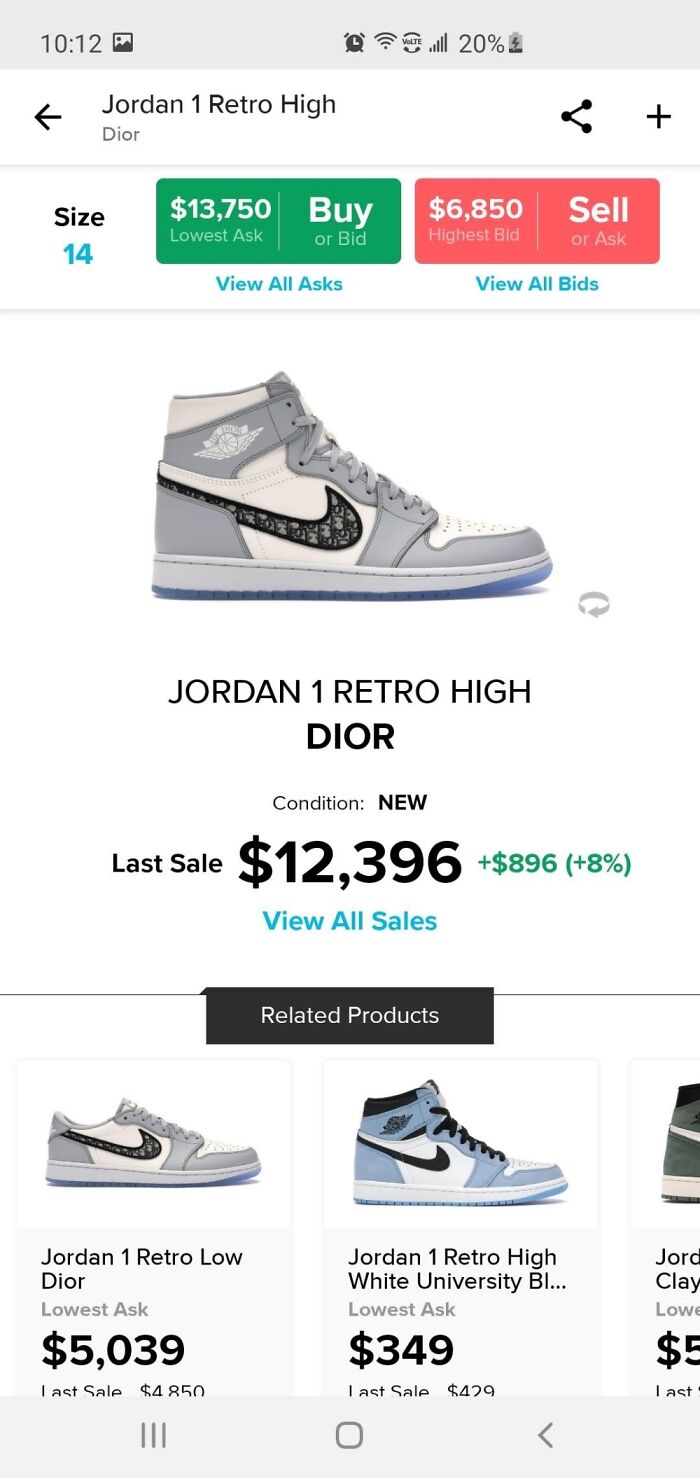
Task: Go back using the app bar arrow
Action: pos(48,117)
